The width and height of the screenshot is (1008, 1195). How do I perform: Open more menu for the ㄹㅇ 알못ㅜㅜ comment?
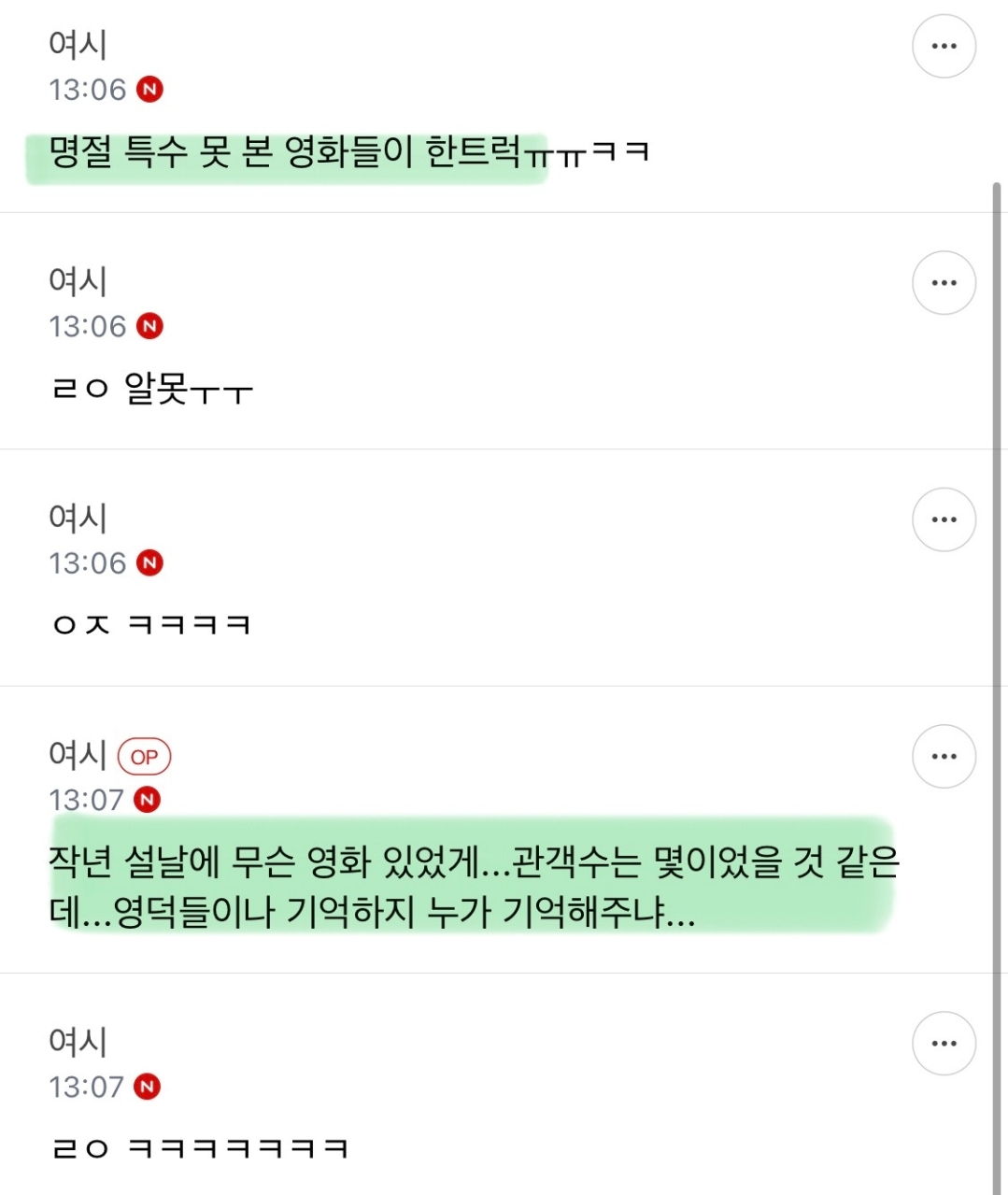tap(944, 282)
